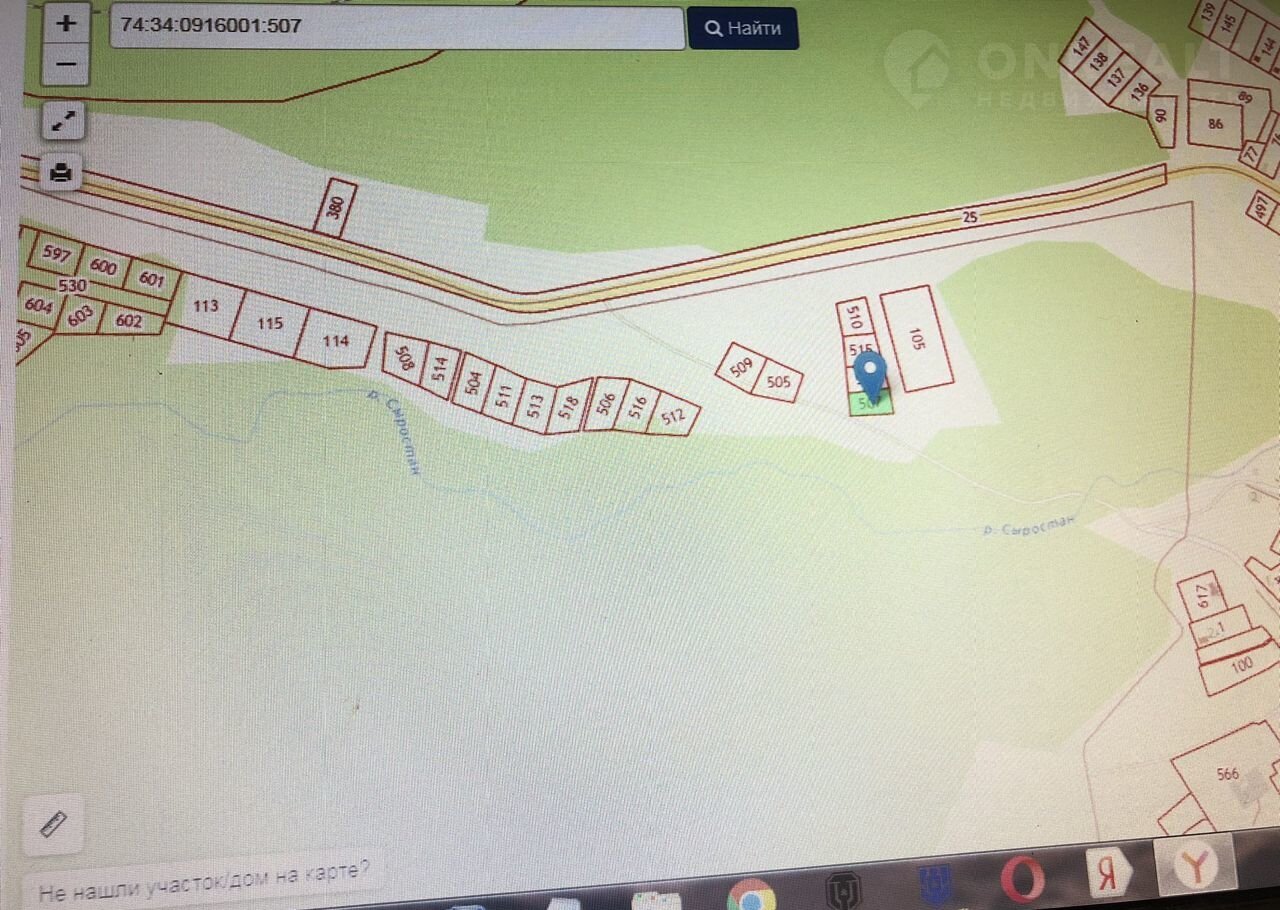This screenshot has width=1280, height=910.
Task: Print the map view
Action: tap(62, 173)
